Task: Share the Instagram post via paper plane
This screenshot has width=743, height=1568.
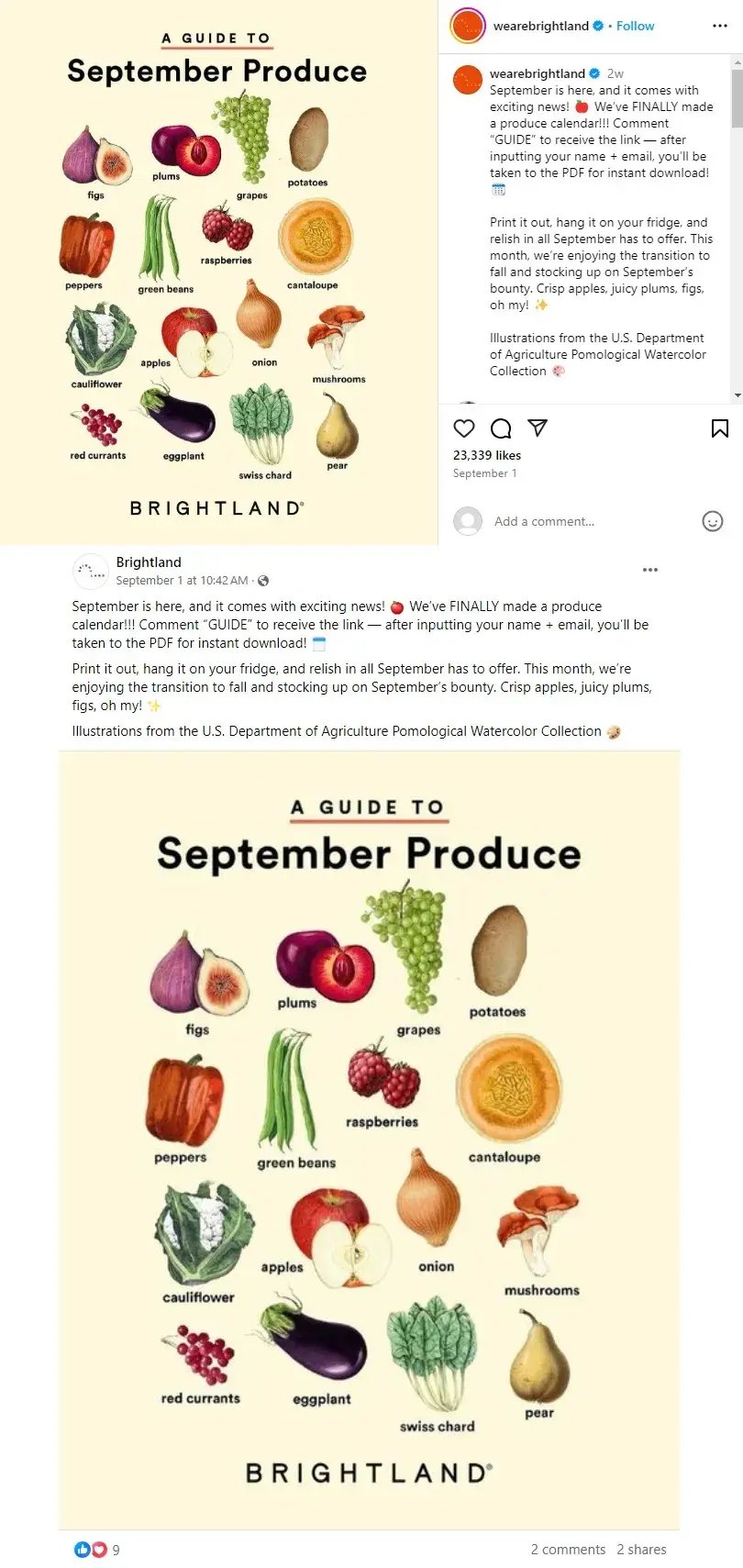Action: click(x=538, y=428)
